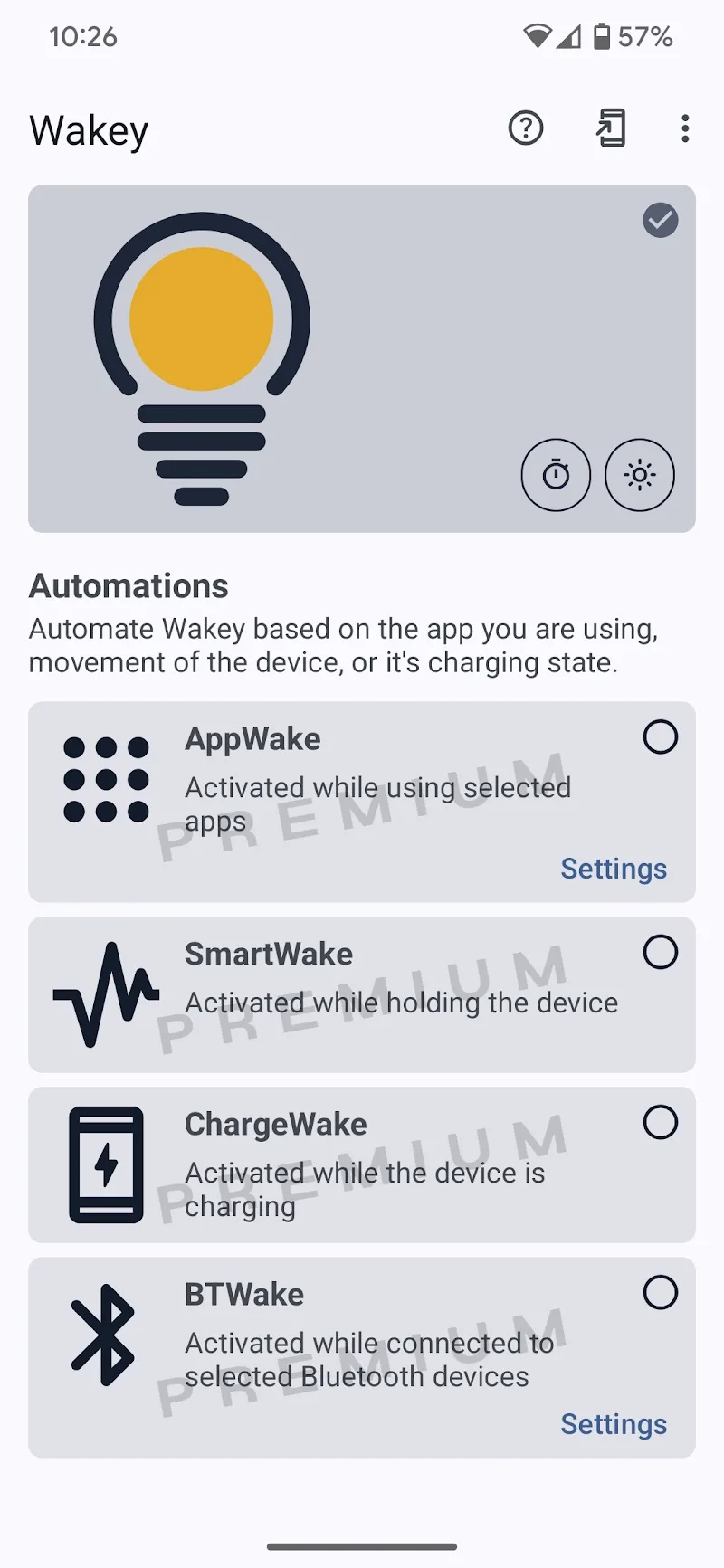Open Settings for BTWake
724x1568 pixels.
[614, 1424]
